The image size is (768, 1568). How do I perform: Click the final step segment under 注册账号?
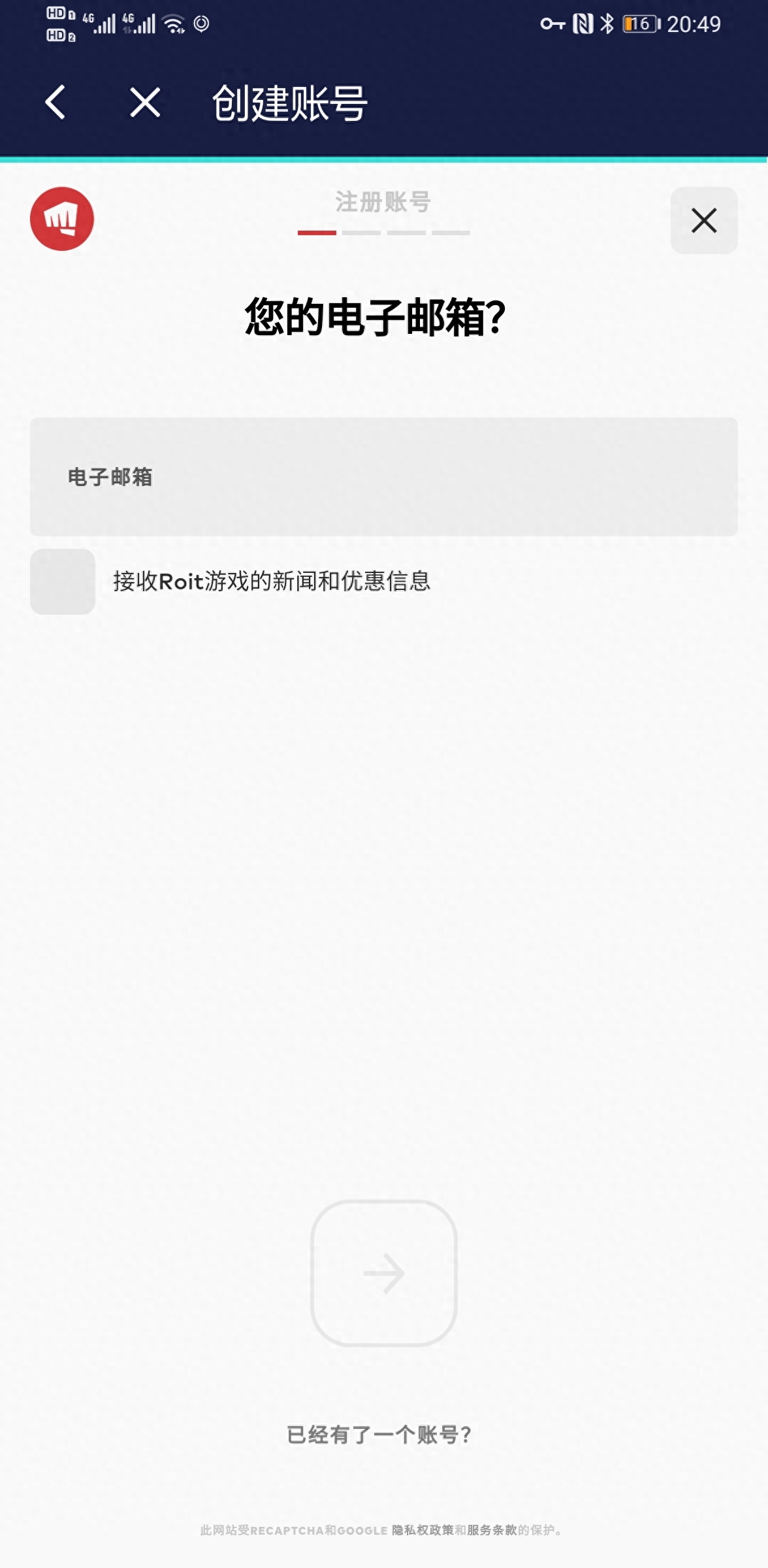click(451, 233)
